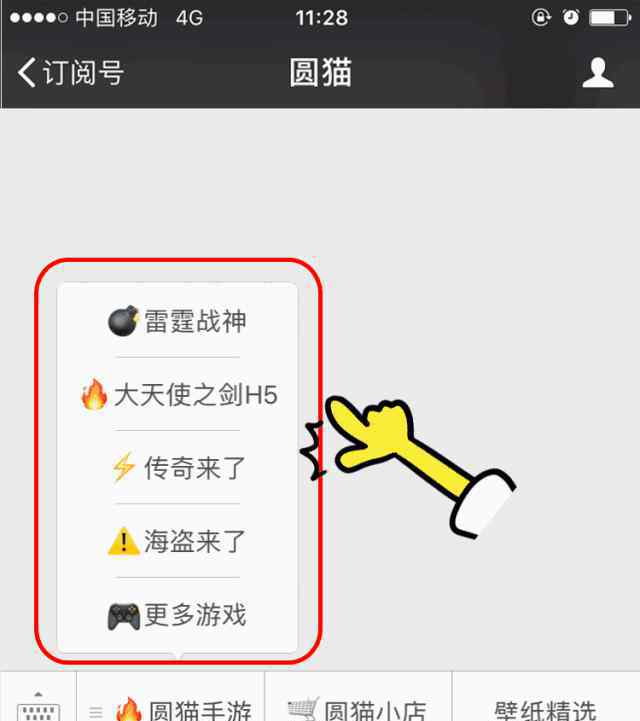Go back to 订阅号 list
Image resolution: width=640 pixels, height=721 pixels.
click(x=70, y=73)
